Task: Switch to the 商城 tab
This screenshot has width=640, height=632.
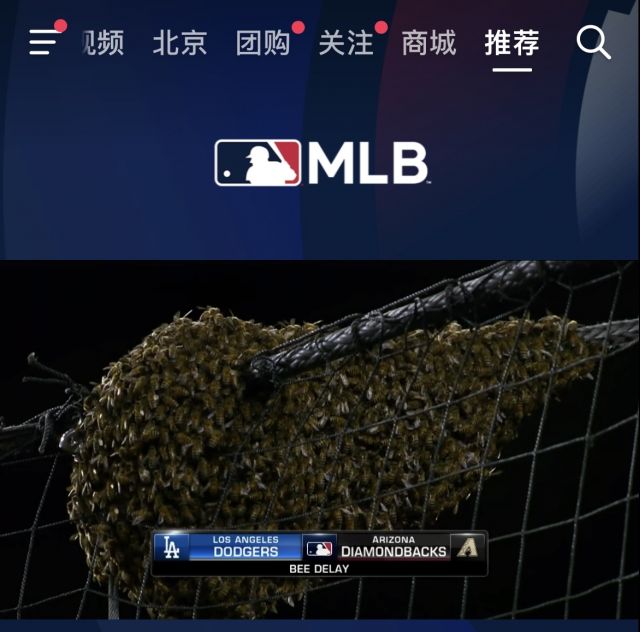Action: tap(429, 43)
